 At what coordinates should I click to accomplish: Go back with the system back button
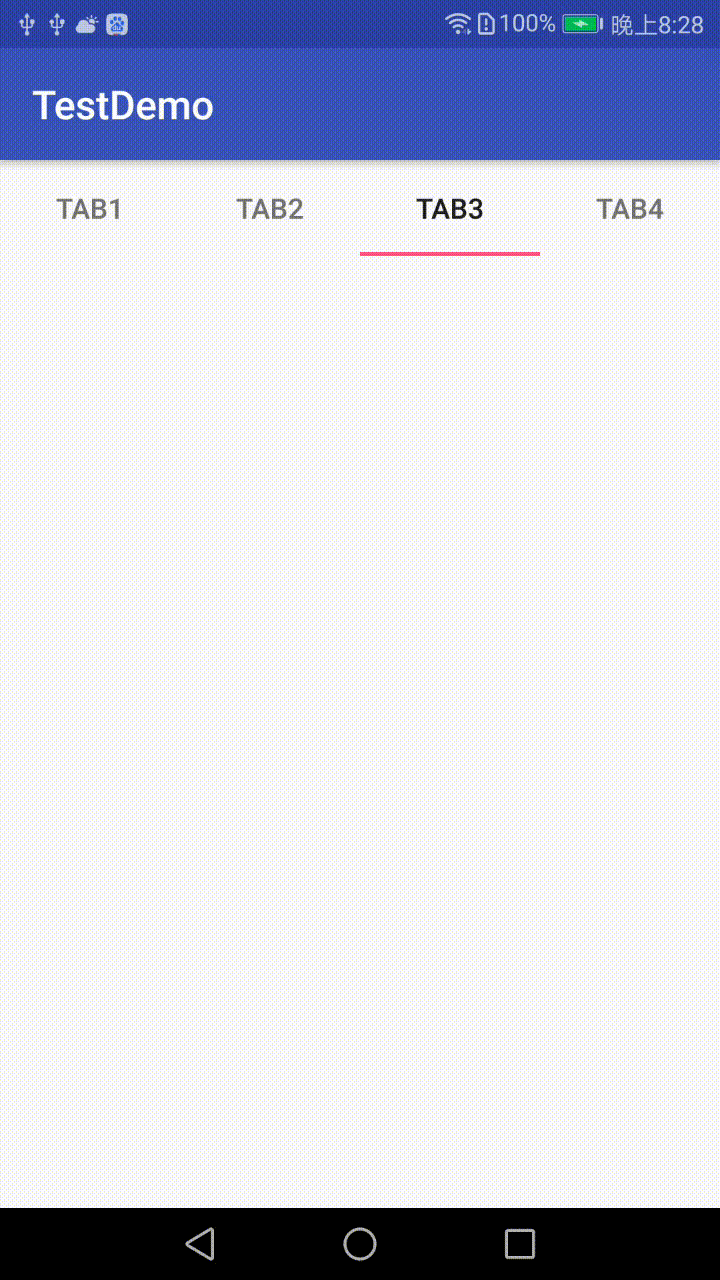pos(200,1244)
